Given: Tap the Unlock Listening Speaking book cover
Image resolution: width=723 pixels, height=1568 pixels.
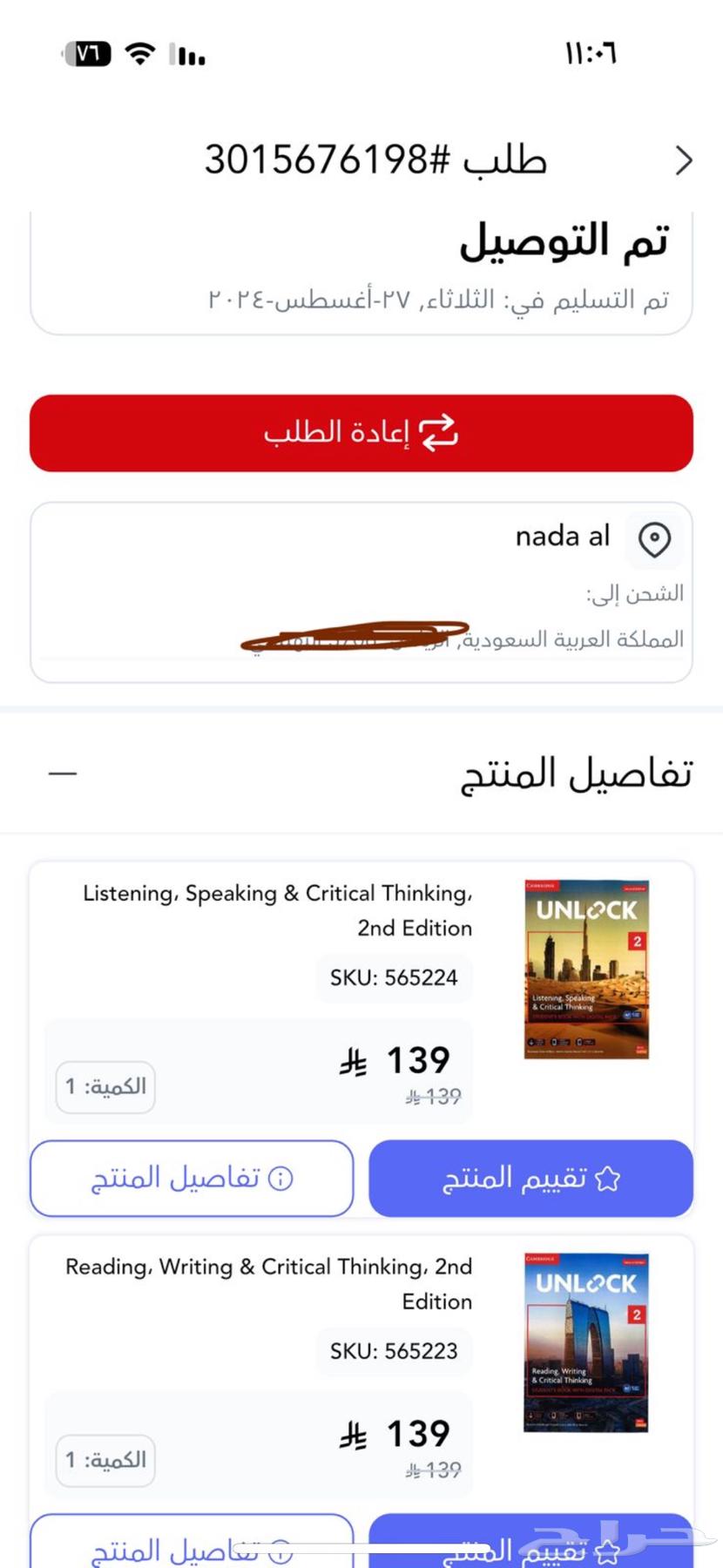Looking at the screenshot, I should point(585,969).
